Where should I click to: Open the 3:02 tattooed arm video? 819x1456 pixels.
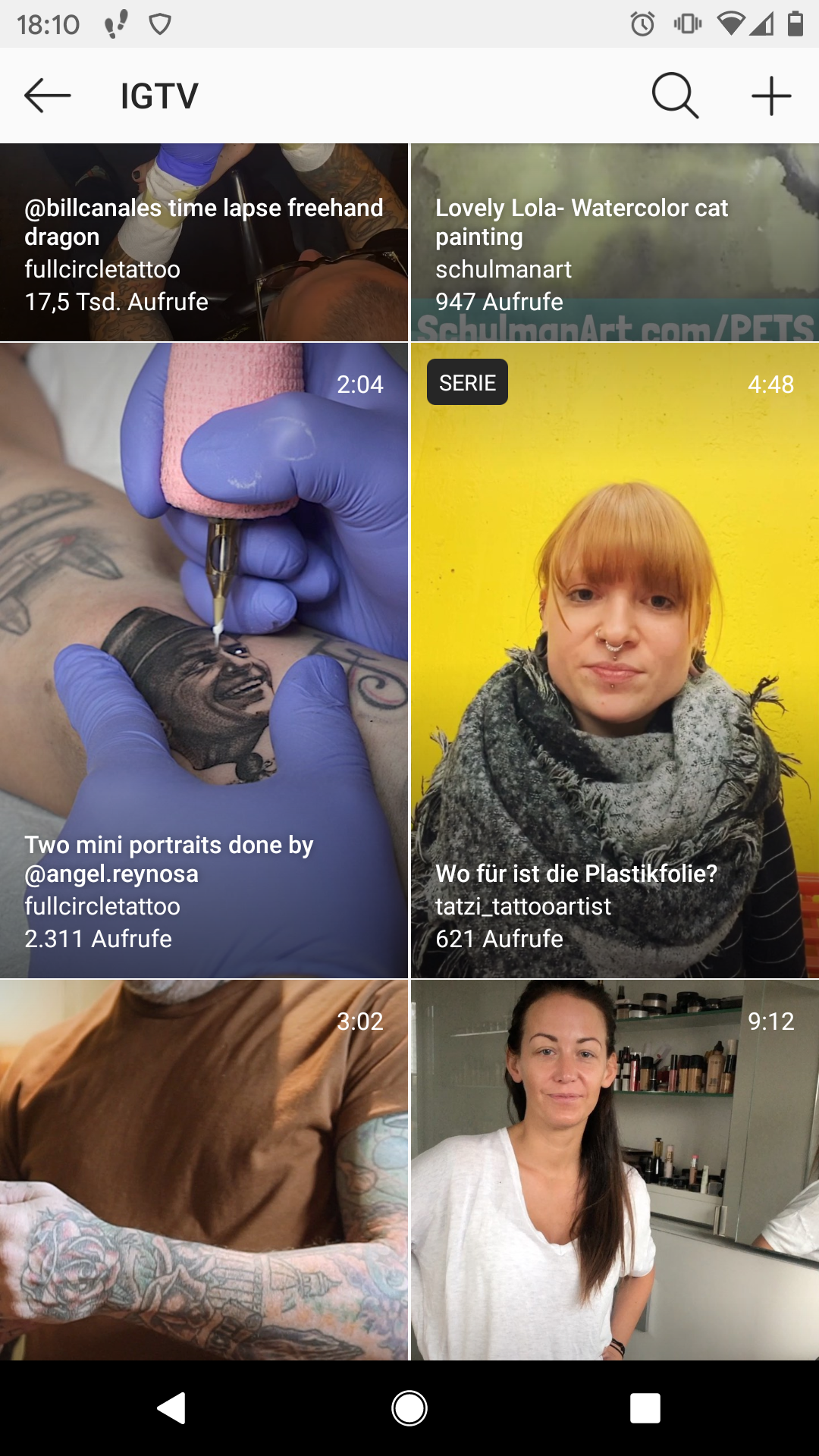(204, 1170)
